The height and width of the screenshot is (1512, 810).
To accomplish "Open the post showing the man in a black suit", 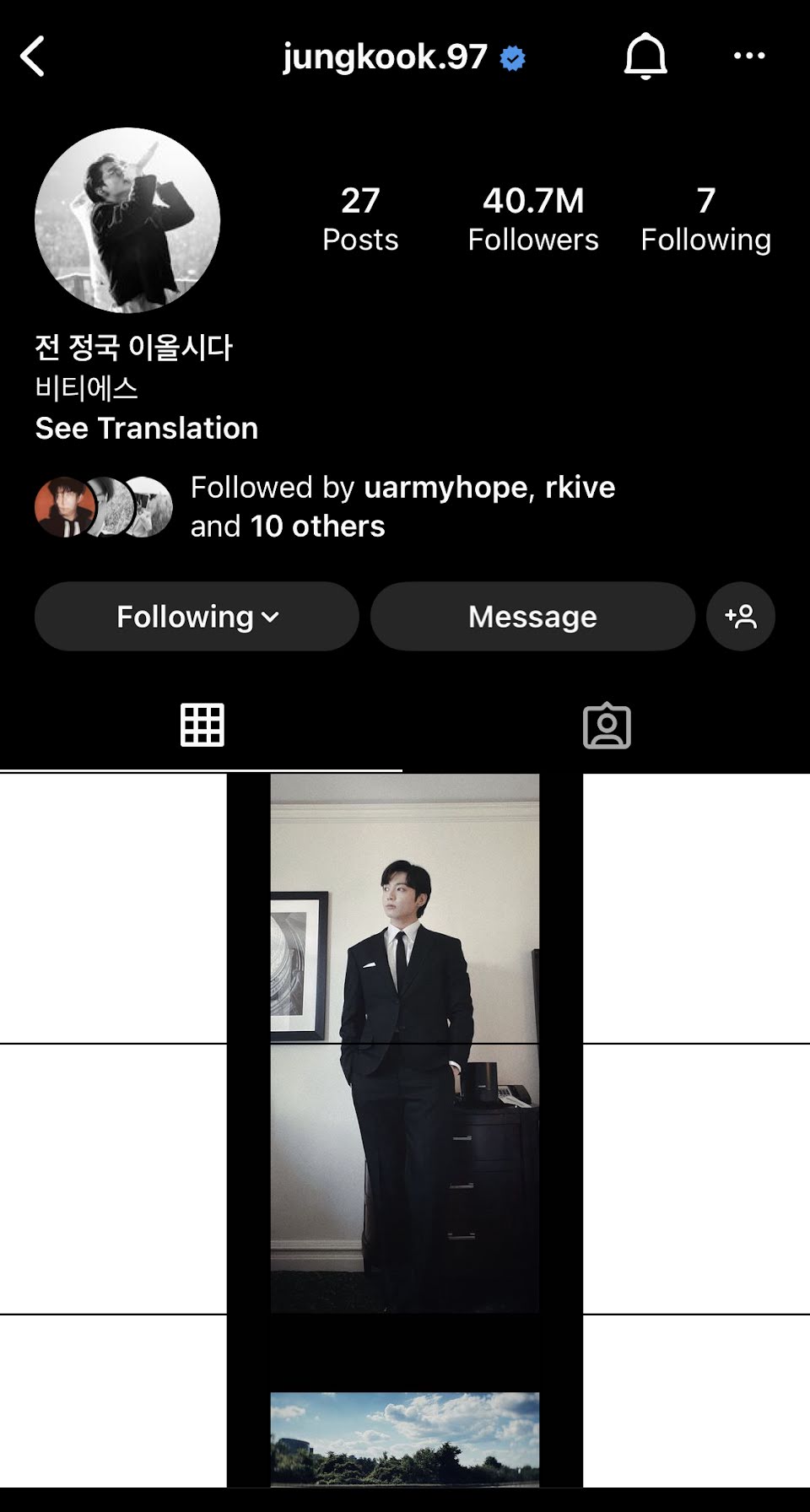I will 405,1043.
